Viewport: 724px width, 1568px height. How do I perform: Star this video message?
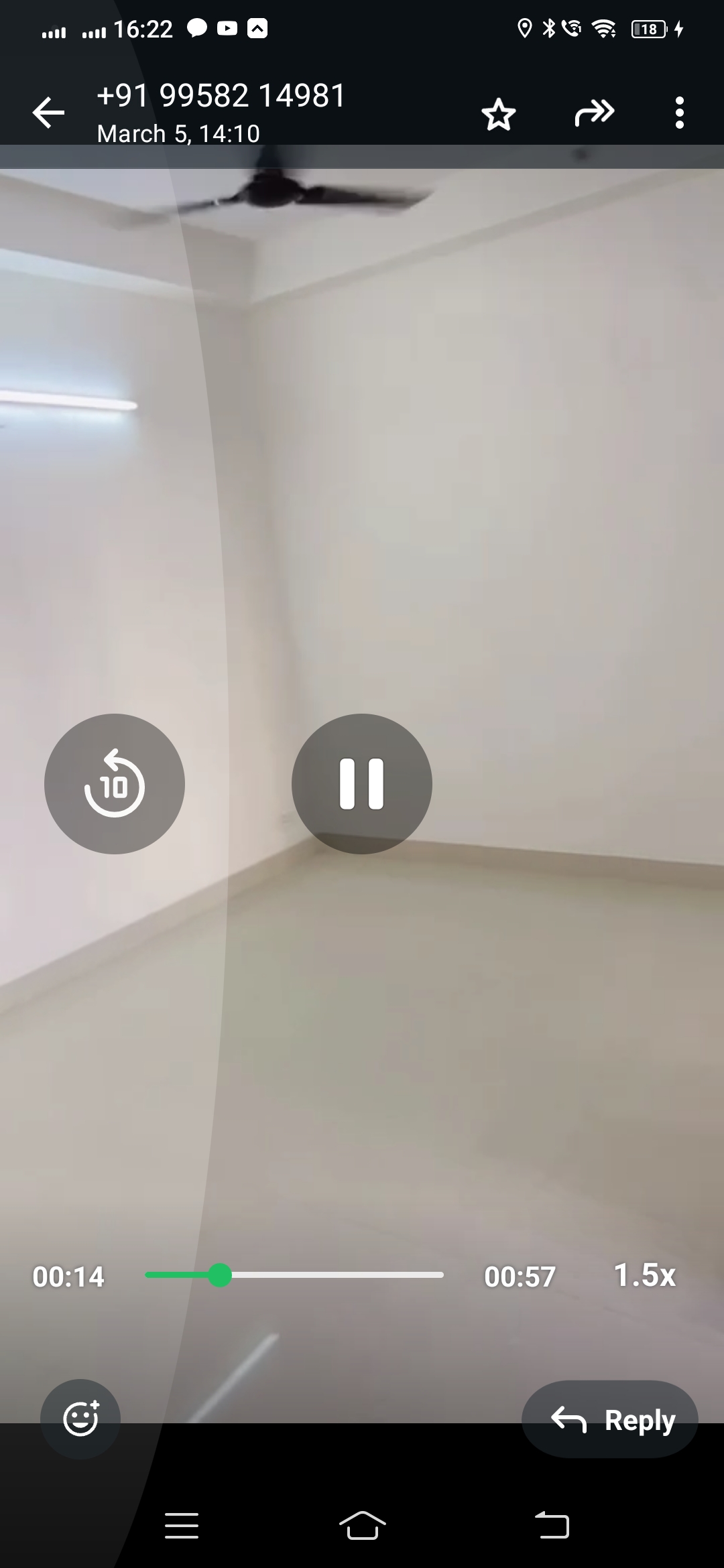click(498, 114)
